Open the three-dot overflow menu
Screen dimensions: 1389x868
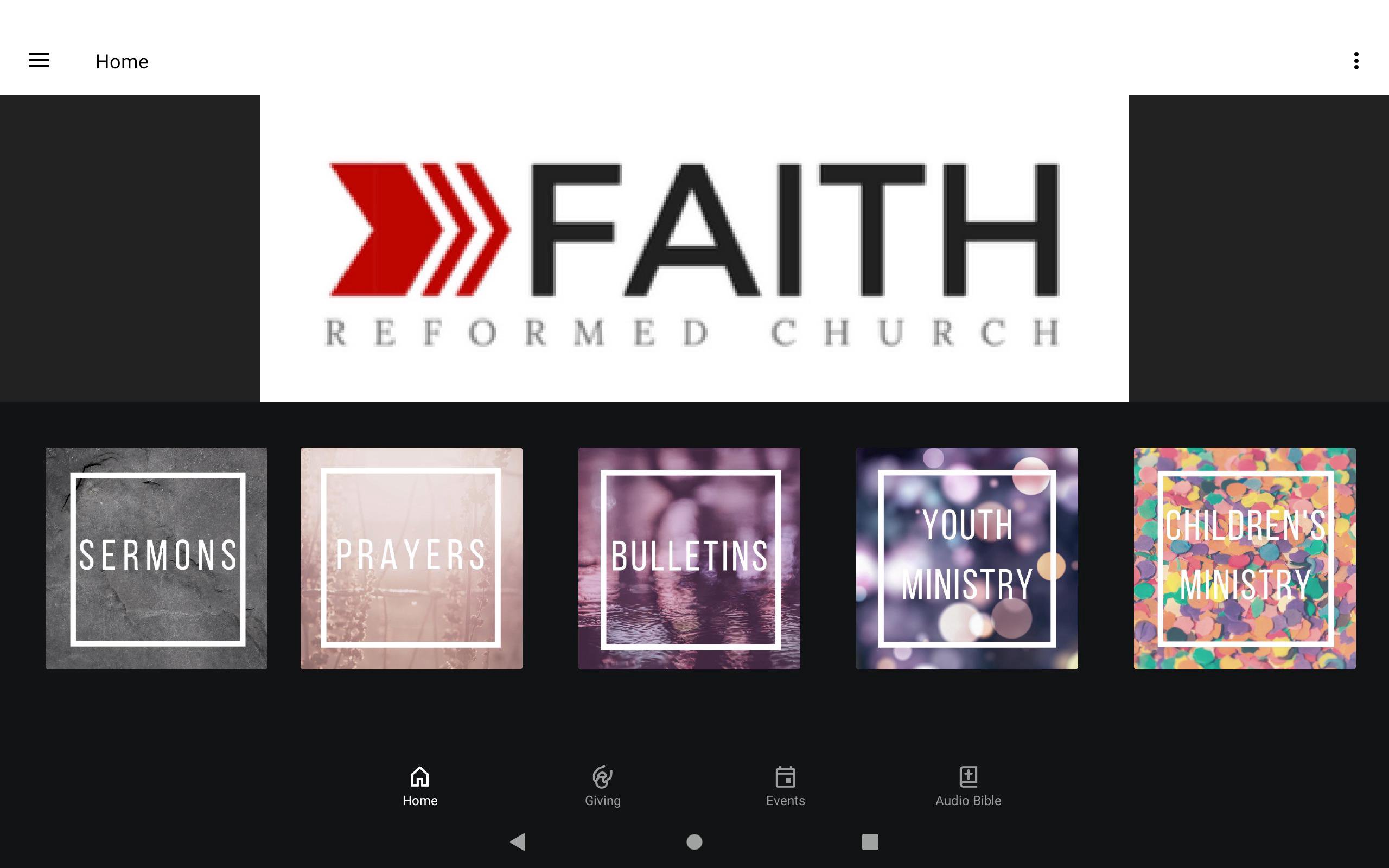tap(1356, 61)
